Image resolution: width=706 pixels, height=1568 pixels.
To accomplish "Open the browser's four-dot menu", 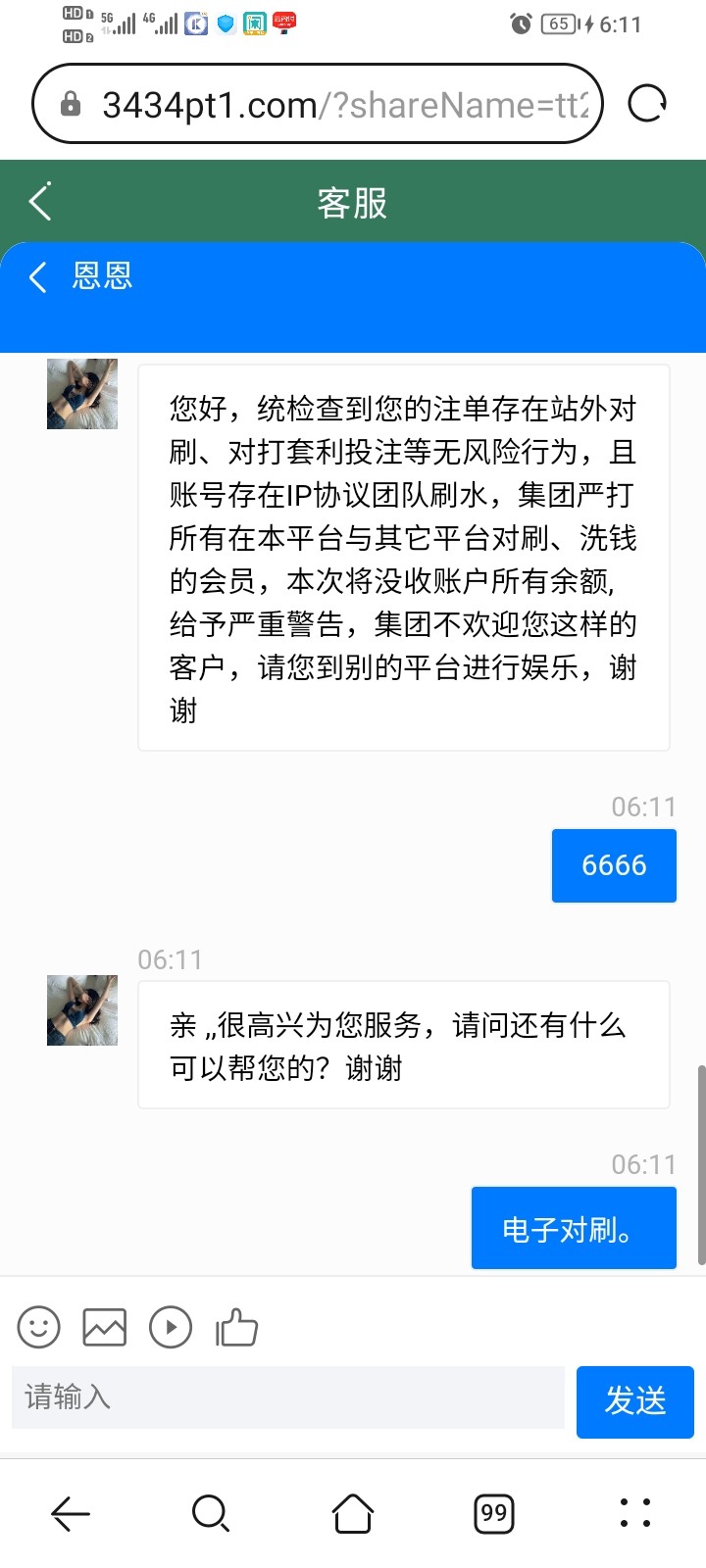I will 635,1513.
